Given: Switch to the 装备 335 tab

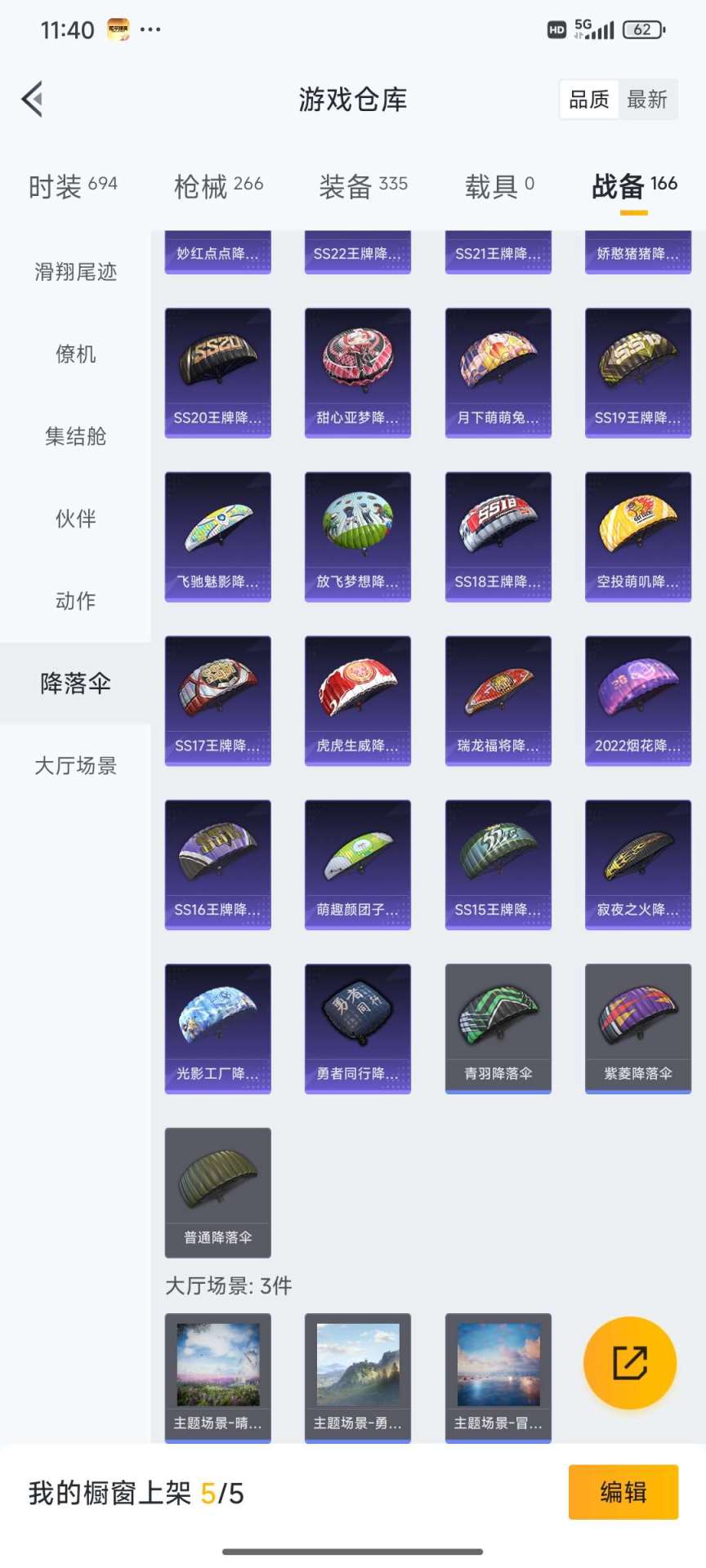Looking at the screenshot, I should (364, 185).
